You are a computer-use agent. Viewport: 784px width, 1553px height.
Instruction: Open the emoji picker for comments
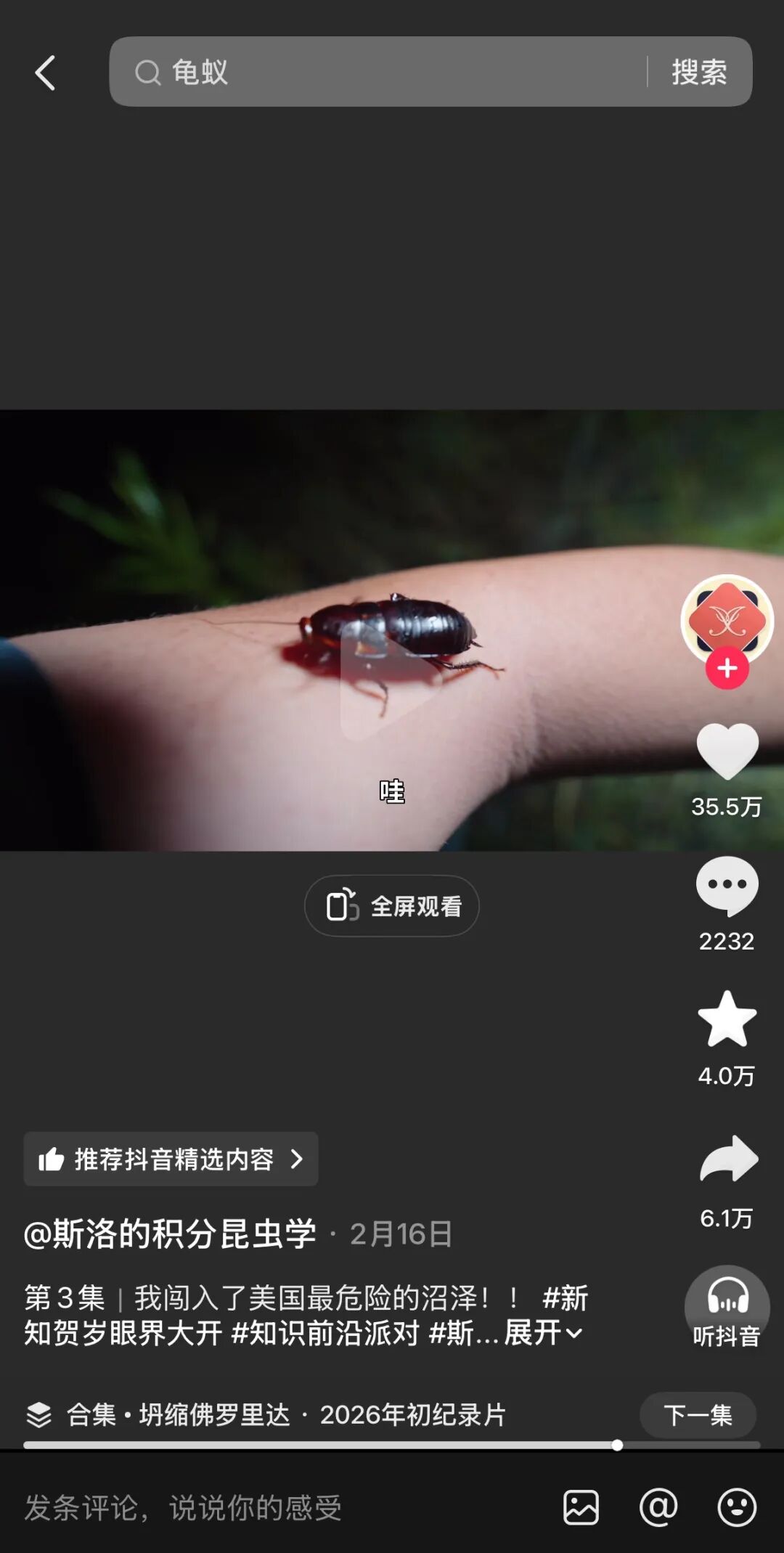click(737, 1507)
